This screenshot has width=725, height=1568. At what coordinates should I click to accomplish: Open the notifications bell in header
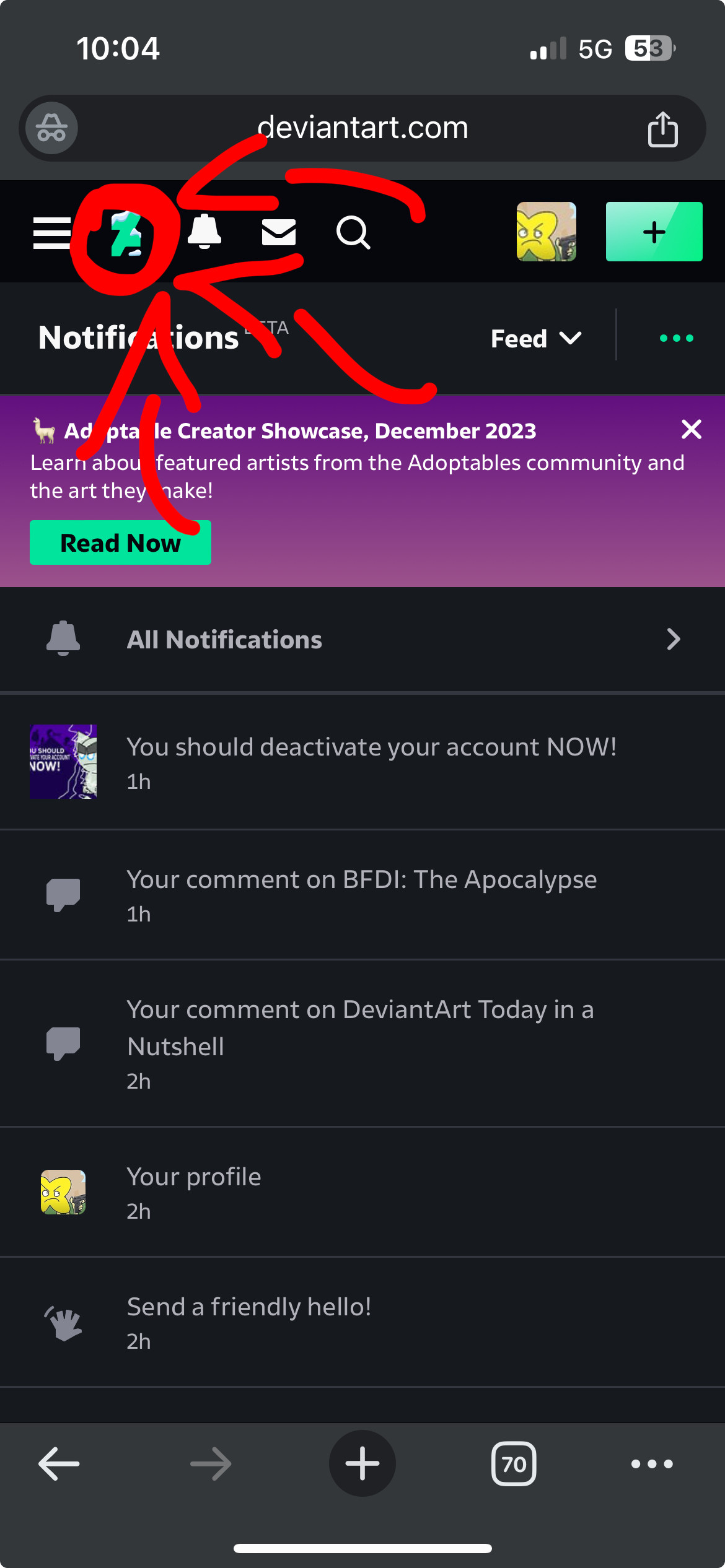click(204, 232)
